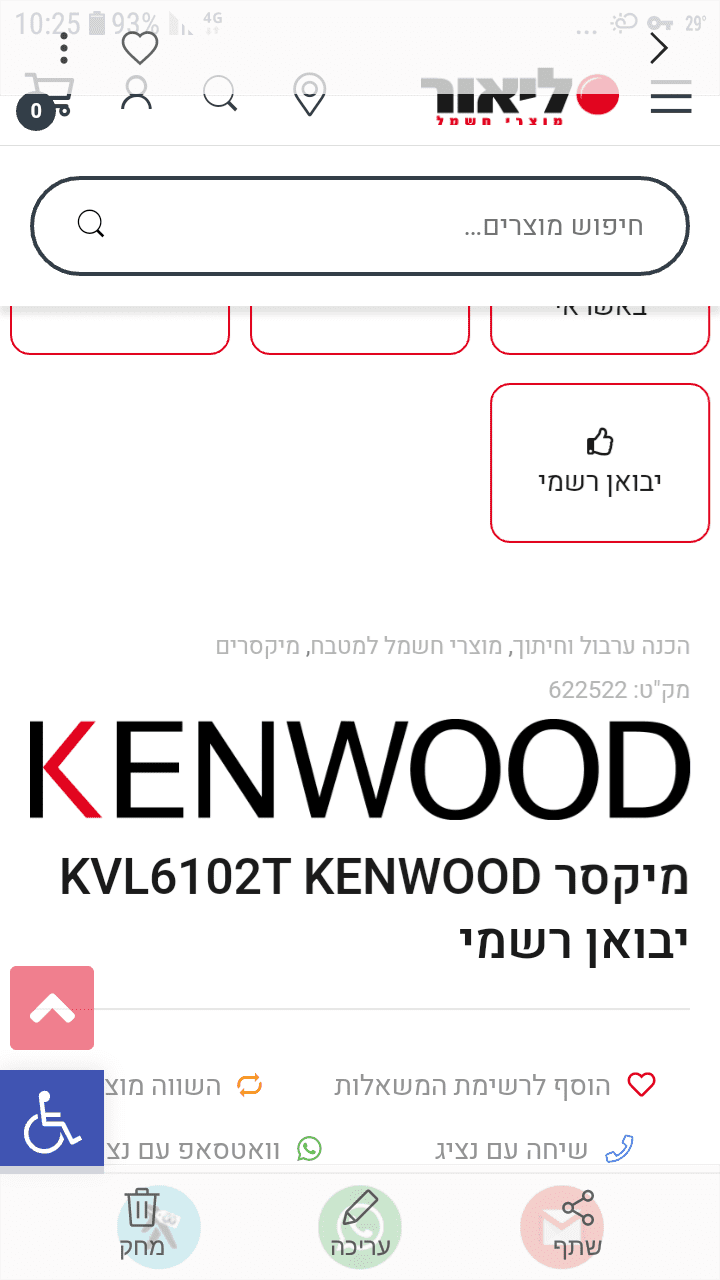Image resolution: width=720 pixels, height=1280 pixels.
Task: Open the store locator pin
Action: coord(310,94)
